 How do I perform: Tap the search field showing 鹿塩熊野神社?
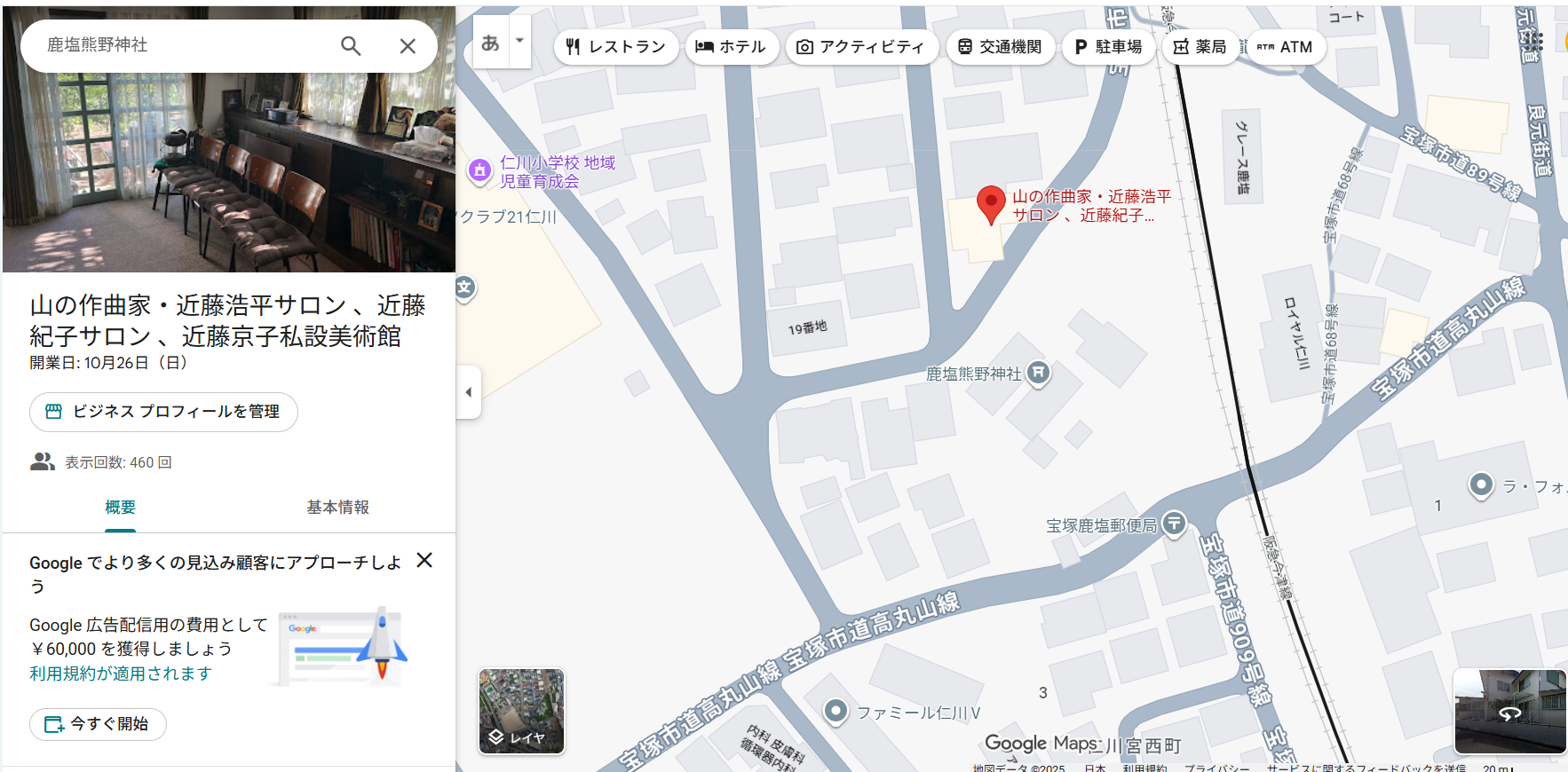coord(178,45)
